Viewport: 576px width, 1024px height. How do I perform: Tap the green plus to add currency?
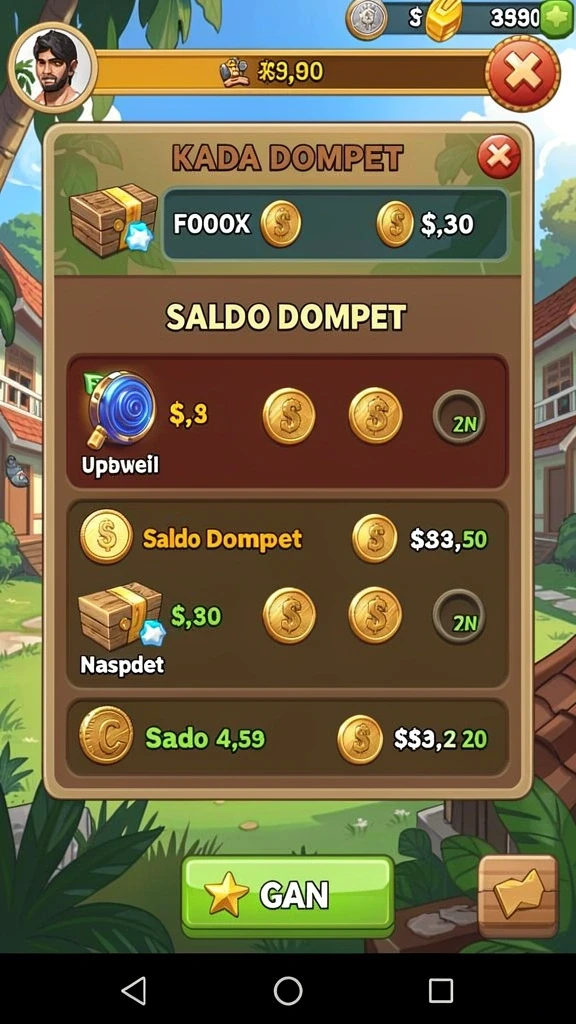click(x=556, y=18)
